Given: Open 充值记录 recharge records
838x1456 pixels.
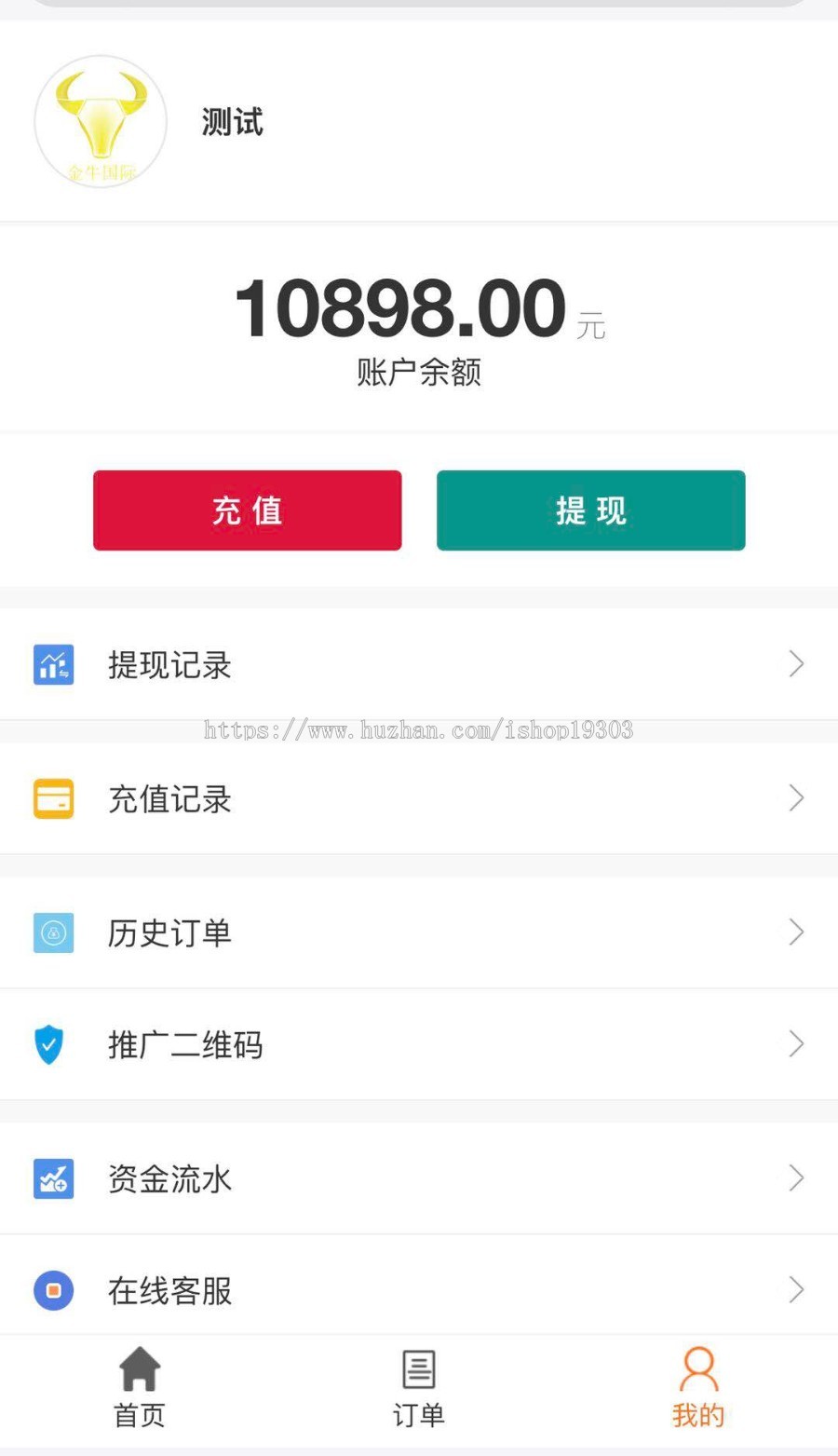Looking at the screenshot, I should 419,798.
